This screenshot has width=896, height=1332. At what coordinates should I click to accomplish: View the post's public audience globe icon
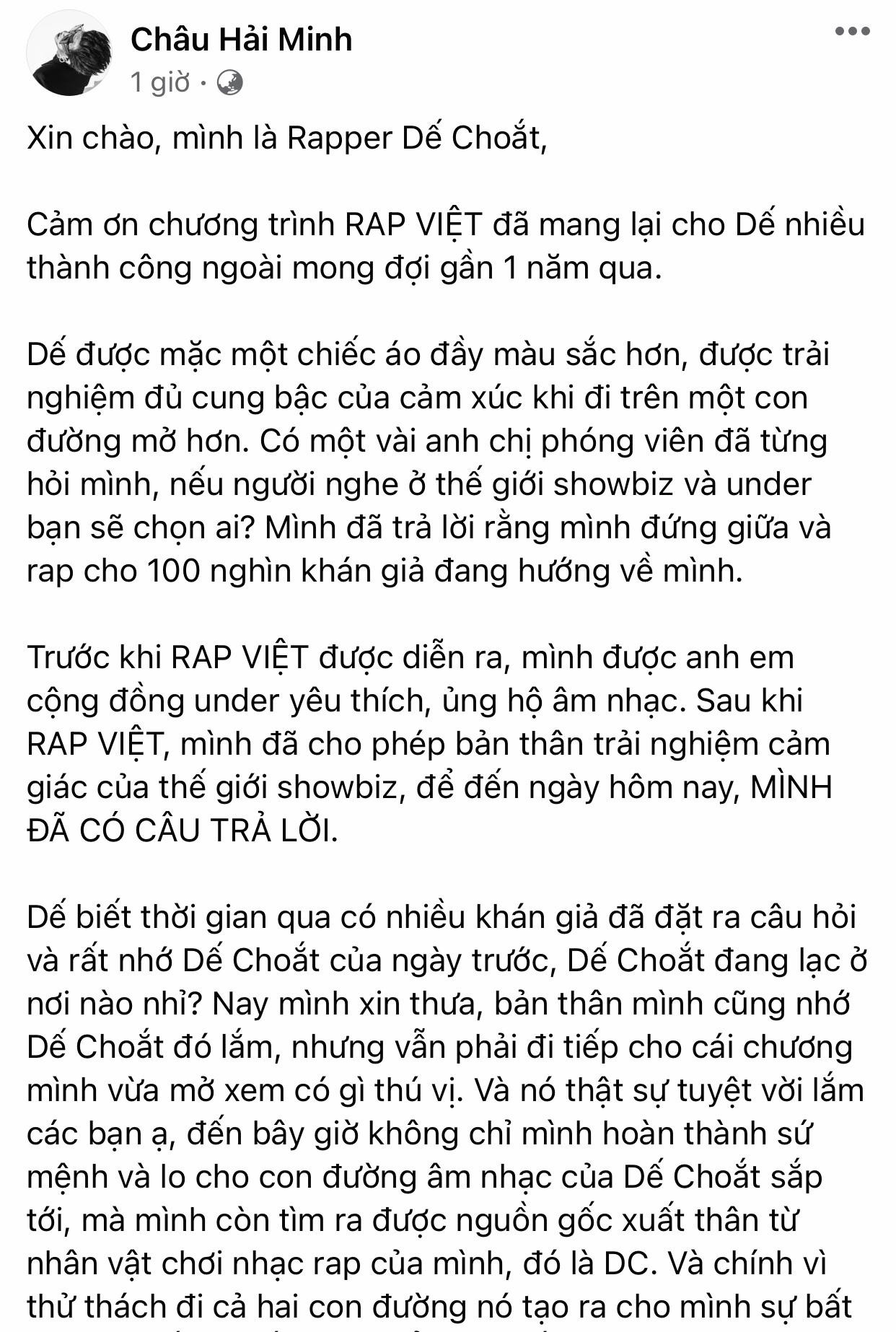[229, 84]
